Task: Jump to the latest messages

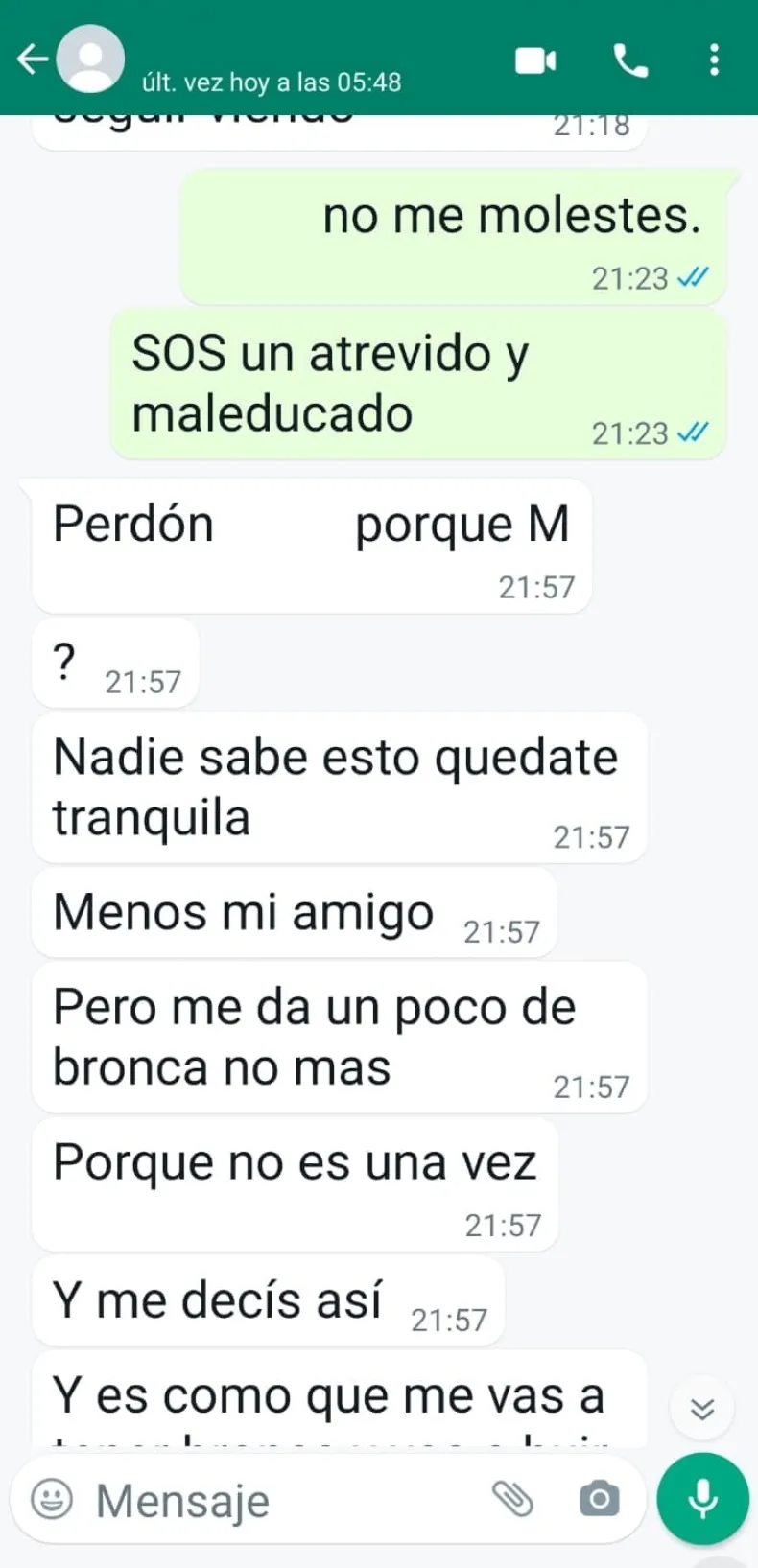Action: pyautogui.click(x=702, y=1408)
